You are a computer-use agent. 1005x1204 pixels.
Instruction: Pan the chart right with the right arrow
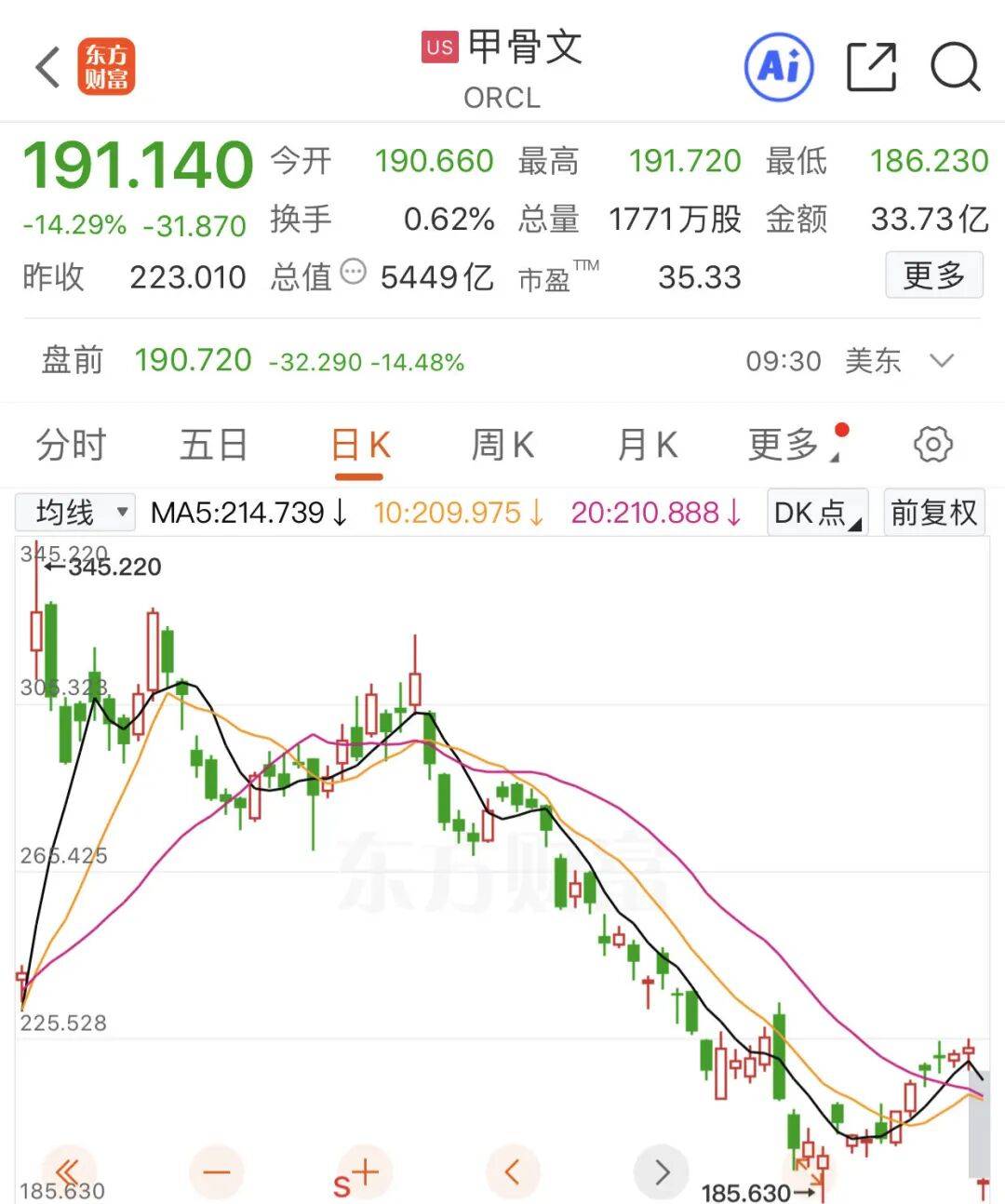pyautogui.click(x=661, y=1172)
